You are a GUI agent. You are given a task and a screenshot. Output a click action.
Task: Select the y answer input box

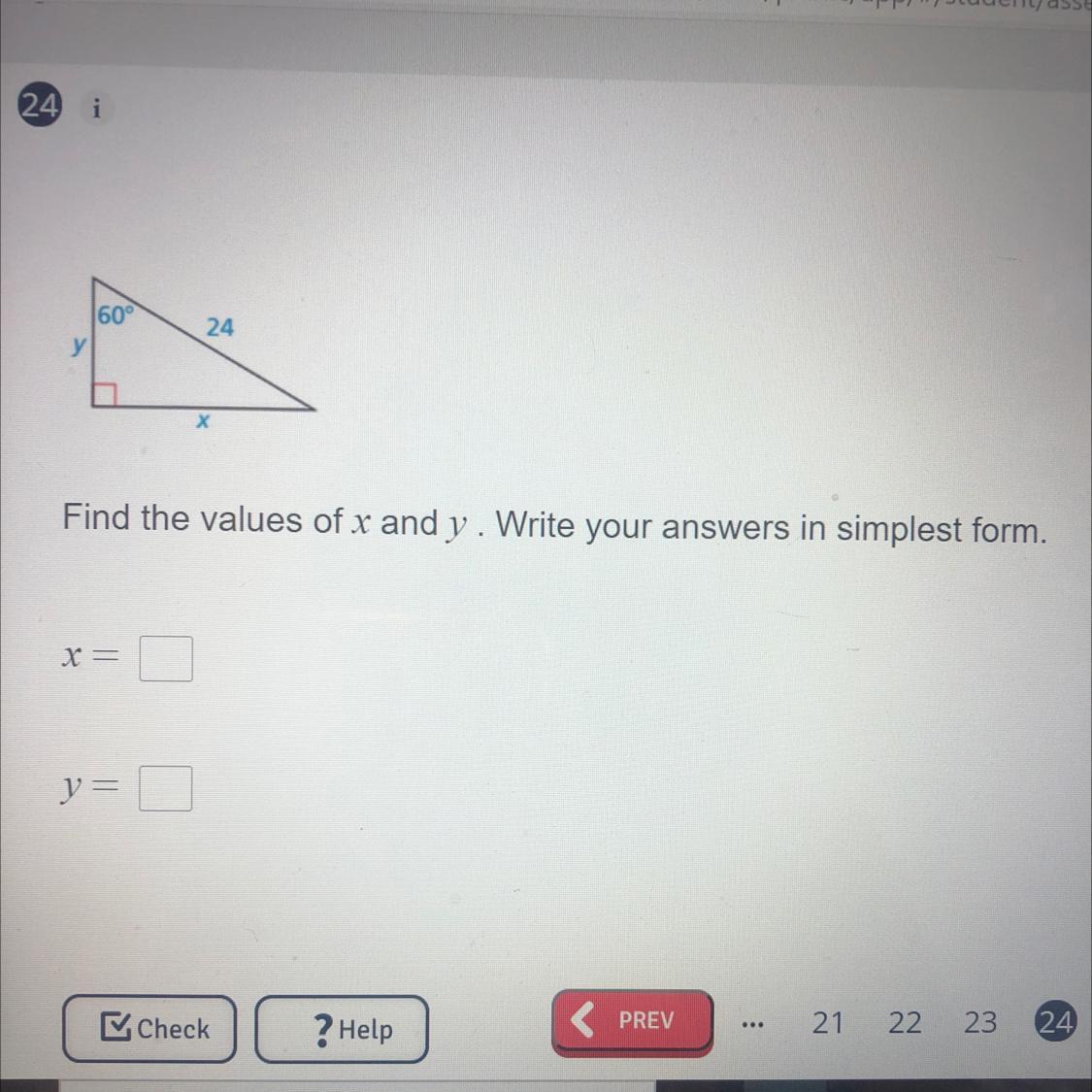click(x=166, y=788)
